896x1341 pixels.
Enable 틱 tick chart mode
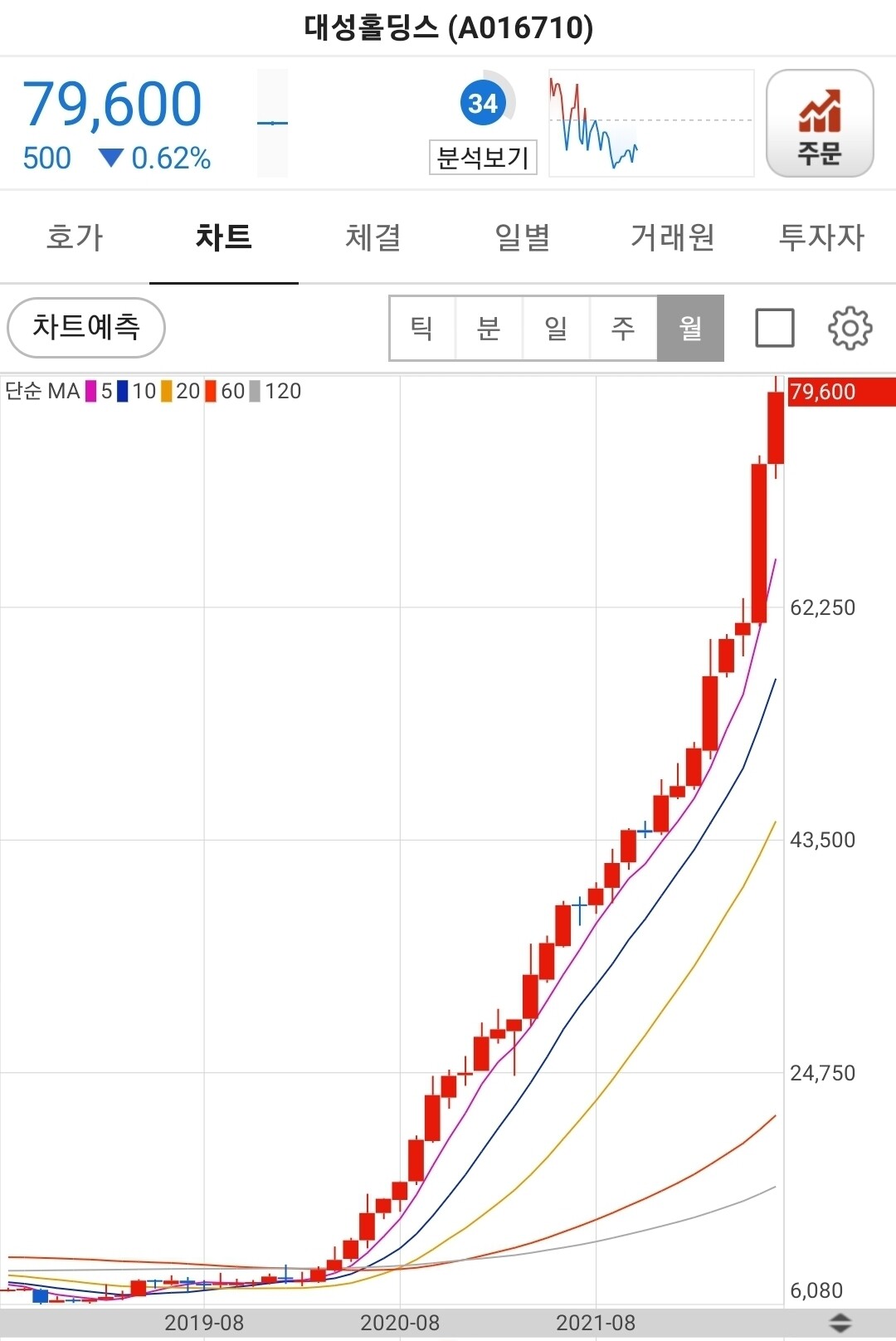point(422,328)
